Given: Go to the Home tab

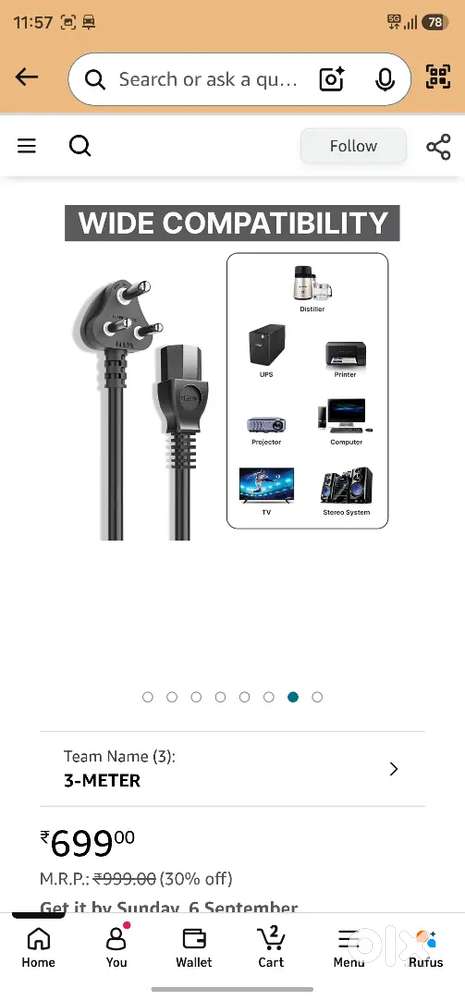Looking at the screenshot, I should point(38,948).
